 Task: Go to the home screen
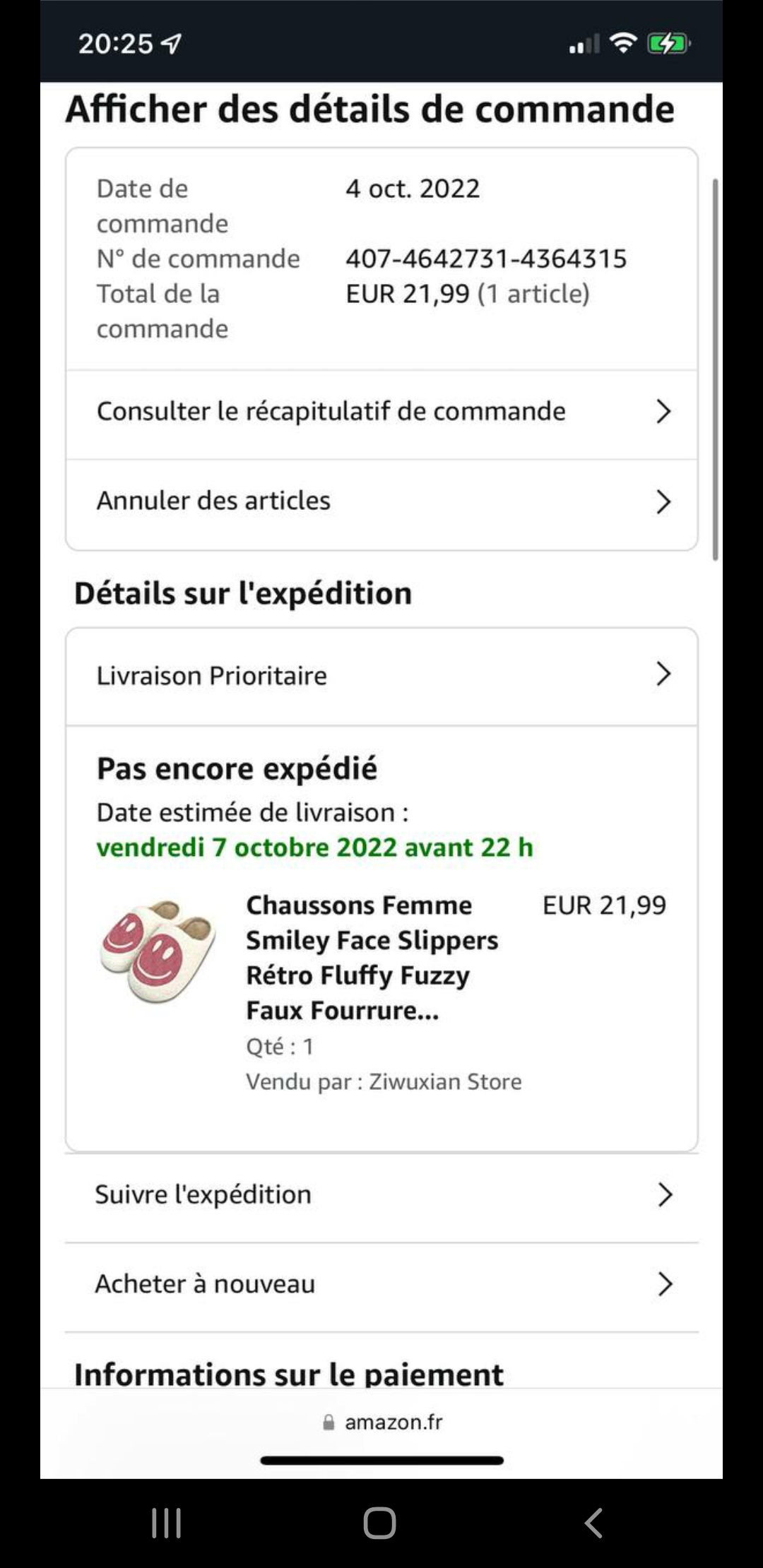coord(379,1524)
